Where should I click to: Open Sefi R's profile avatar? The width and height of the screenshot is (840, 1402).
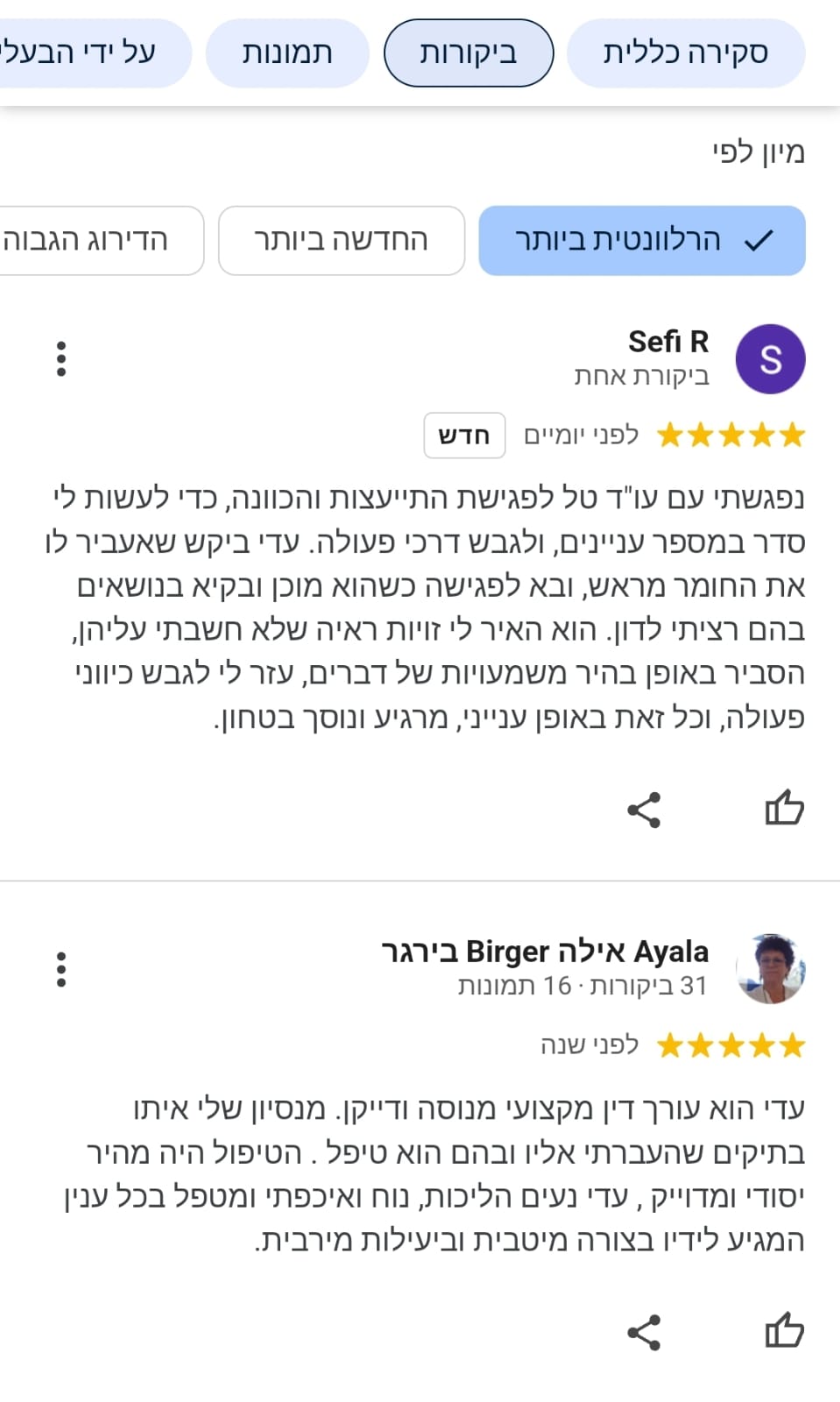(770, 359)
